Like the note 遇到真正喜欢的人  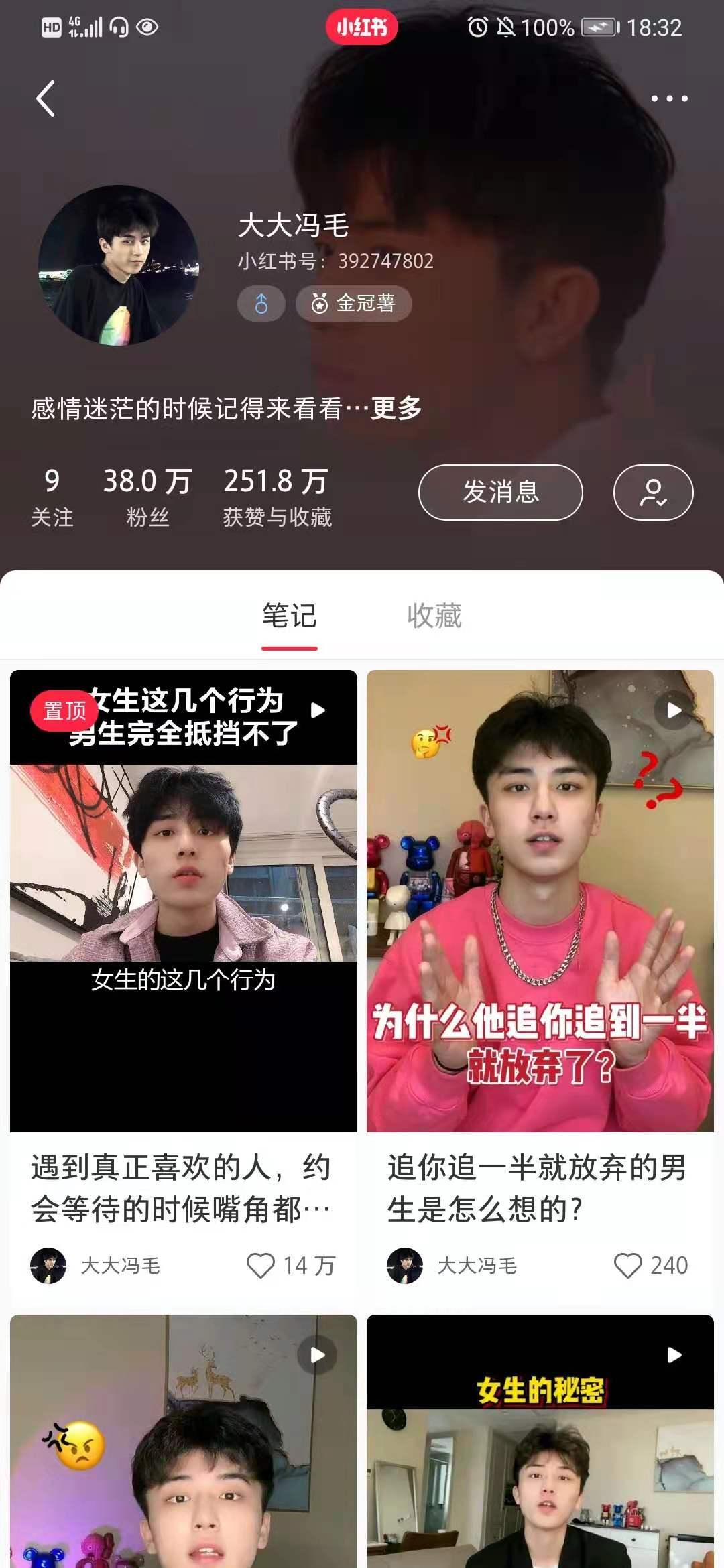[261, 1266]
